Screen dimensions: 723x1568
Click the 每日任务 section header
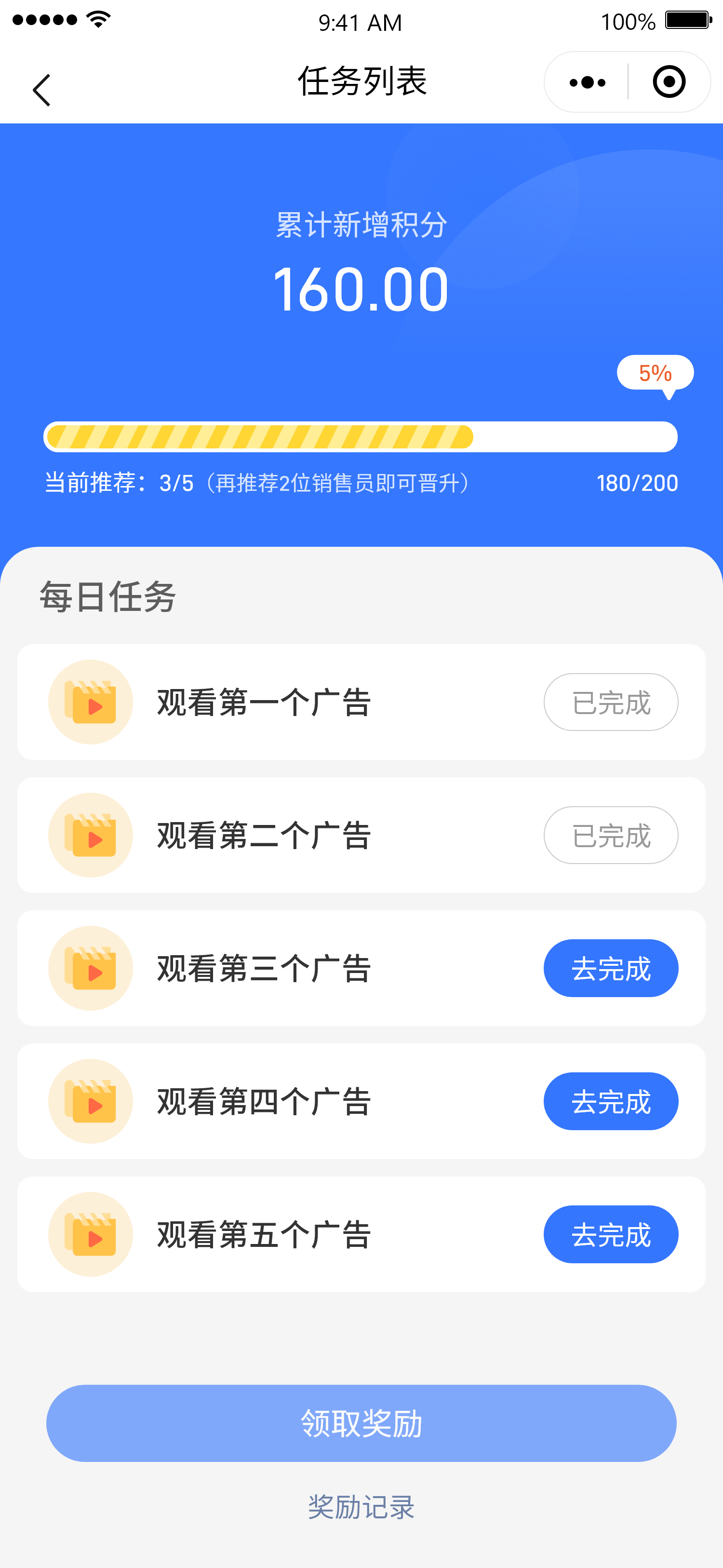point(107,598)
